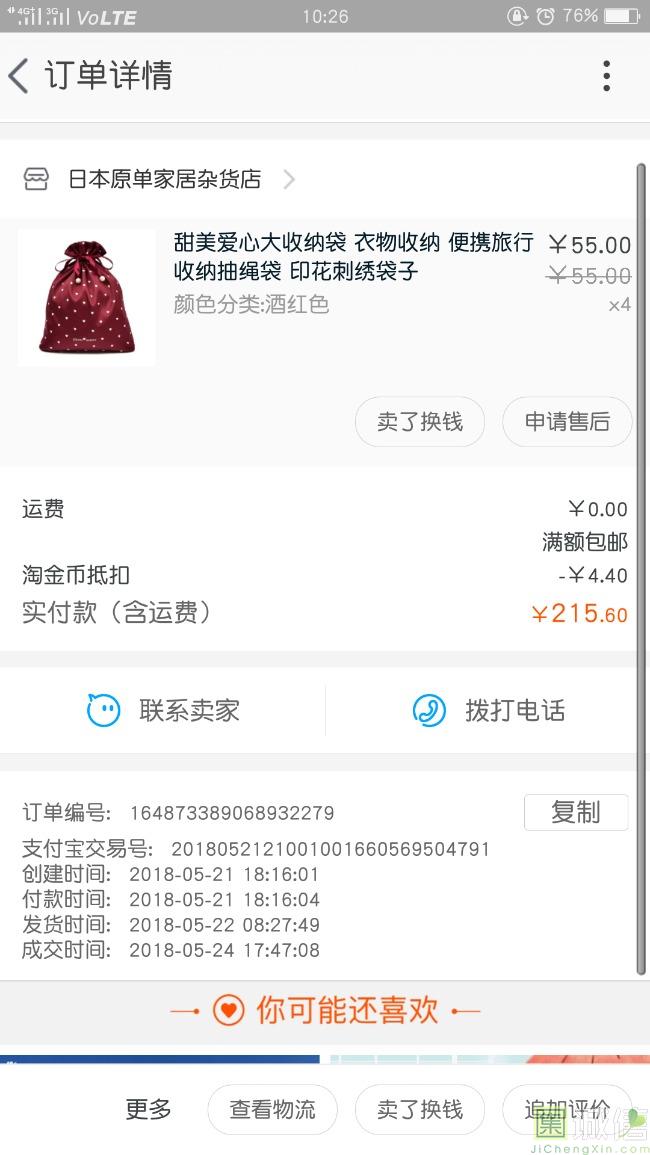Screen dimensions: 650x1155
Task: Tap 卖了换钱 in the bottom bar
Action: [x=419, y=1109]
